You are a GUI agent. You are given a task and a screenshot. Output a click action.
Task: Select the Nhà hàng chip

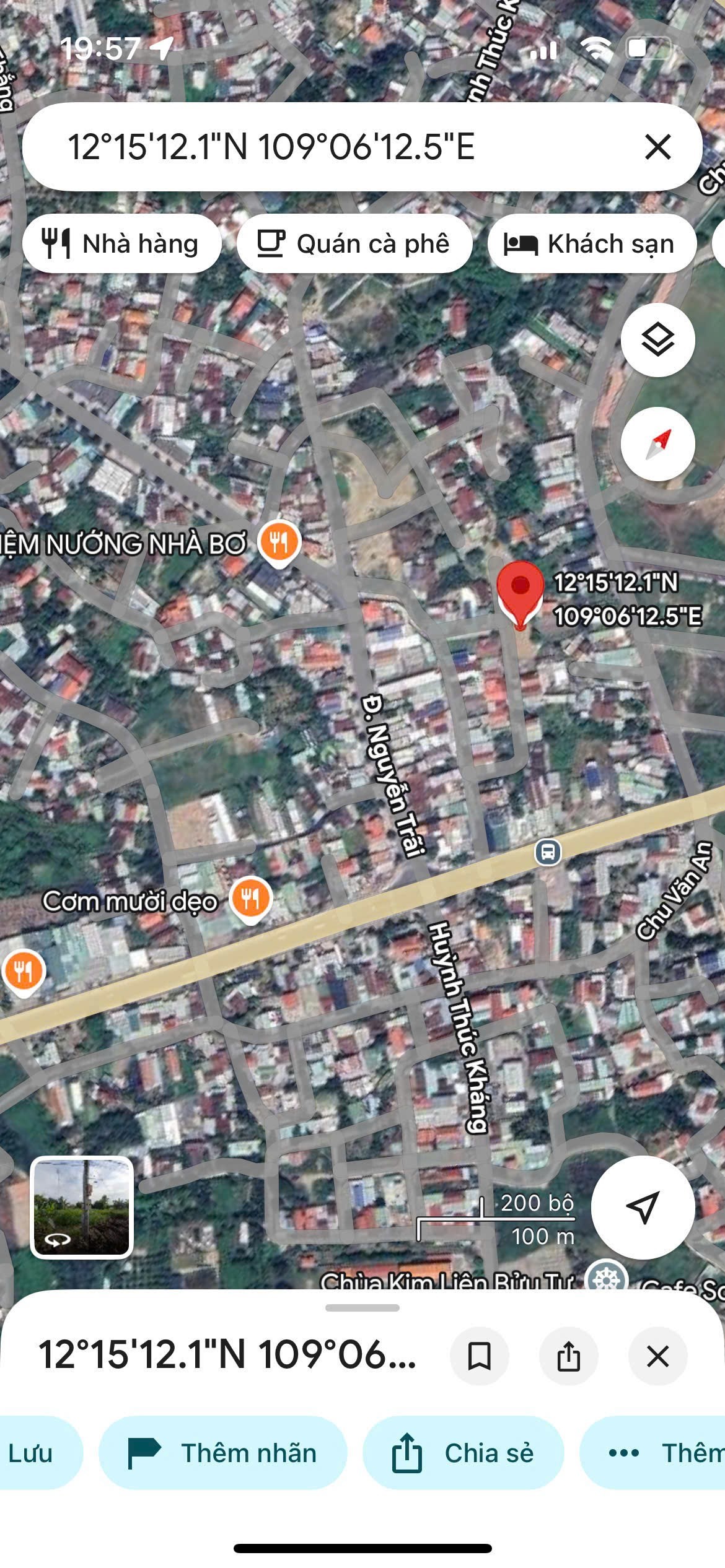pos(121,243)
